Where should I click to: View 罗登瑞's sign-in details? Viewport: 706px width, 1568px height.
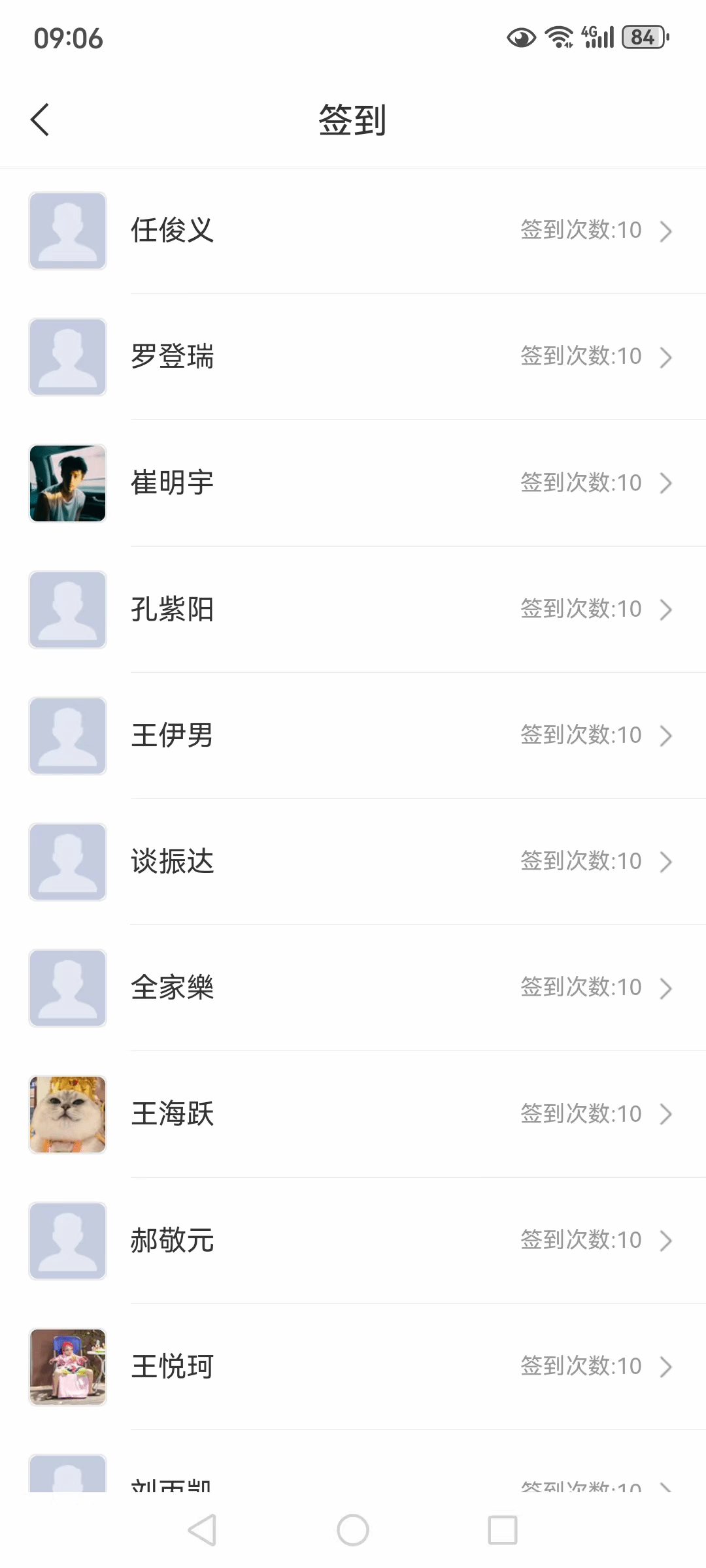coord(353,357)
